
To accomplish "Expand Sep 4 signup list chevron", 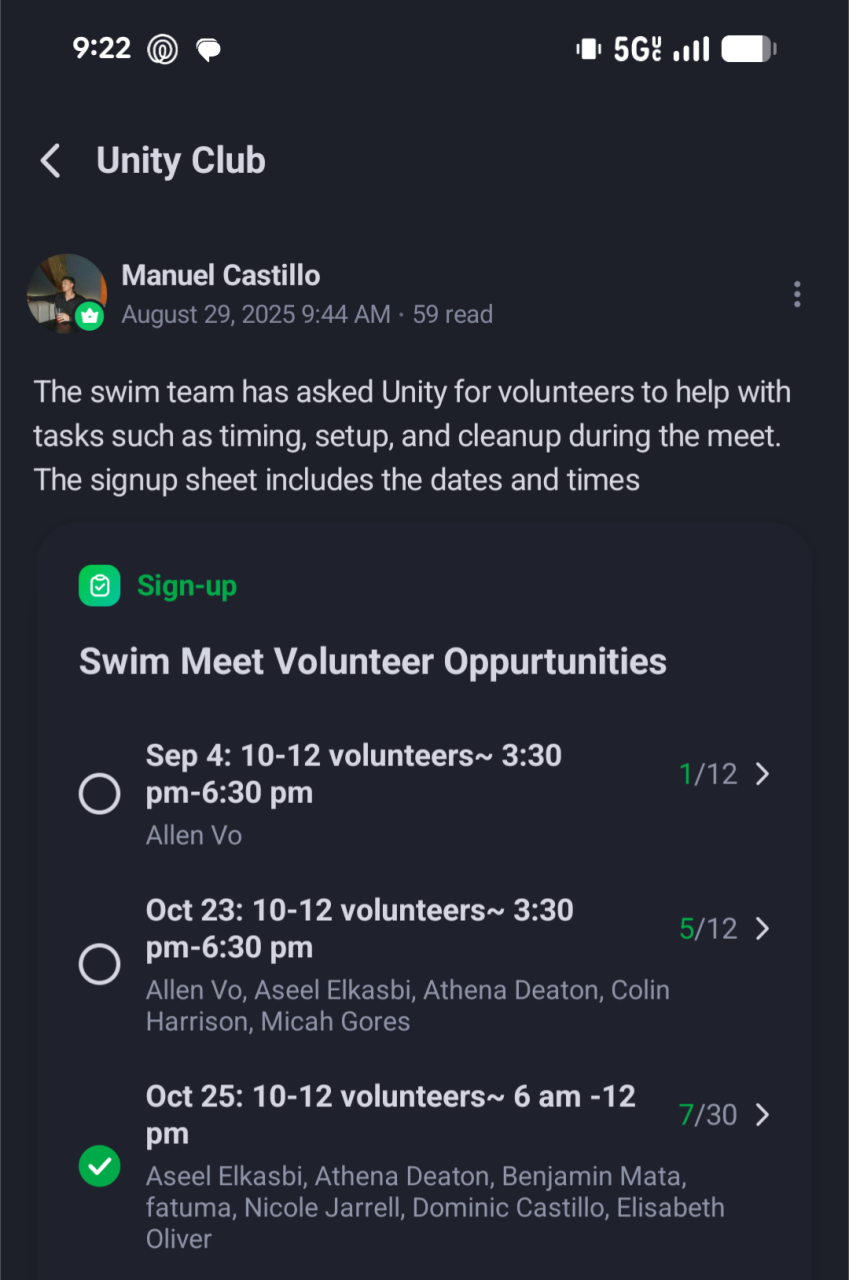I will pos(762,774).
